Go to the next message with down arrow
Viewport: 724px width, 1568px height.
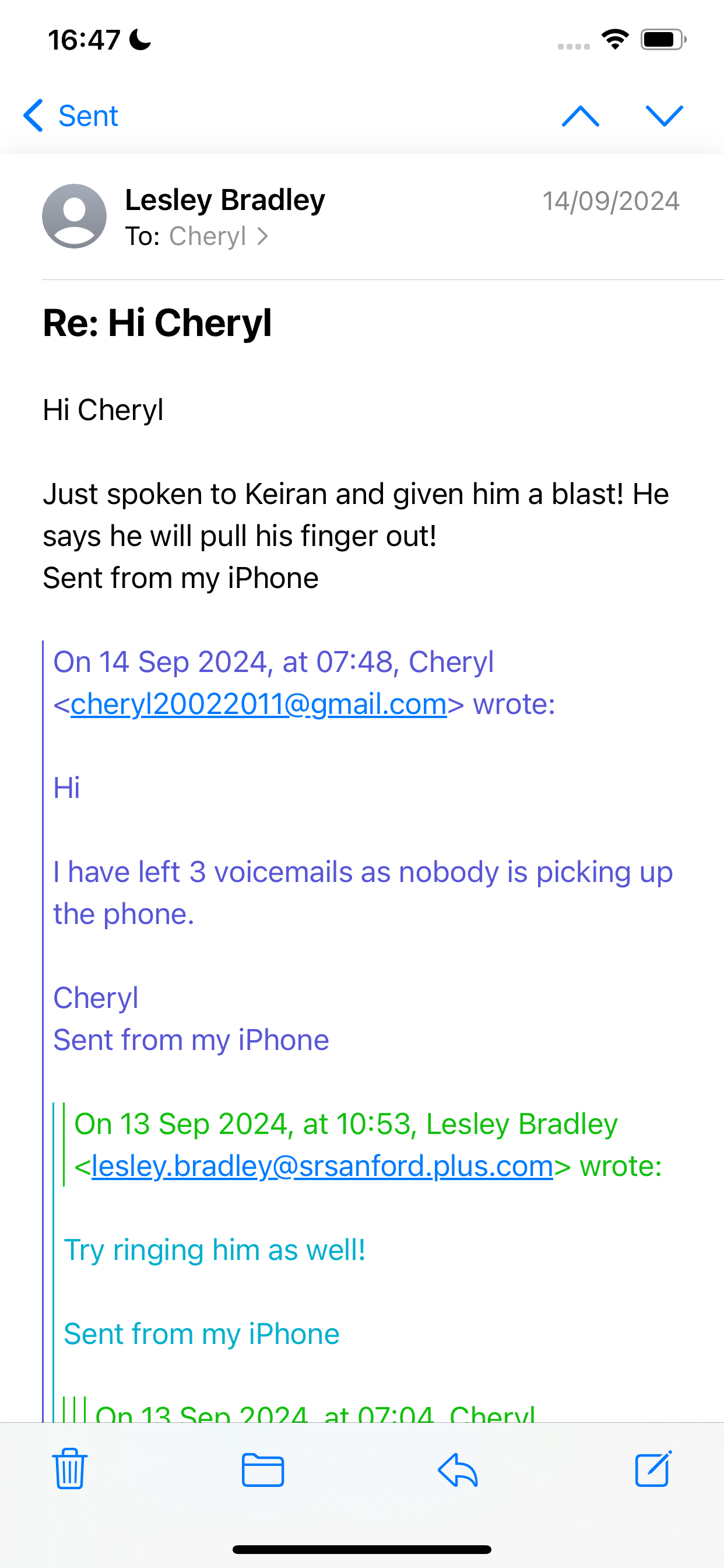[x=664, y=116]
